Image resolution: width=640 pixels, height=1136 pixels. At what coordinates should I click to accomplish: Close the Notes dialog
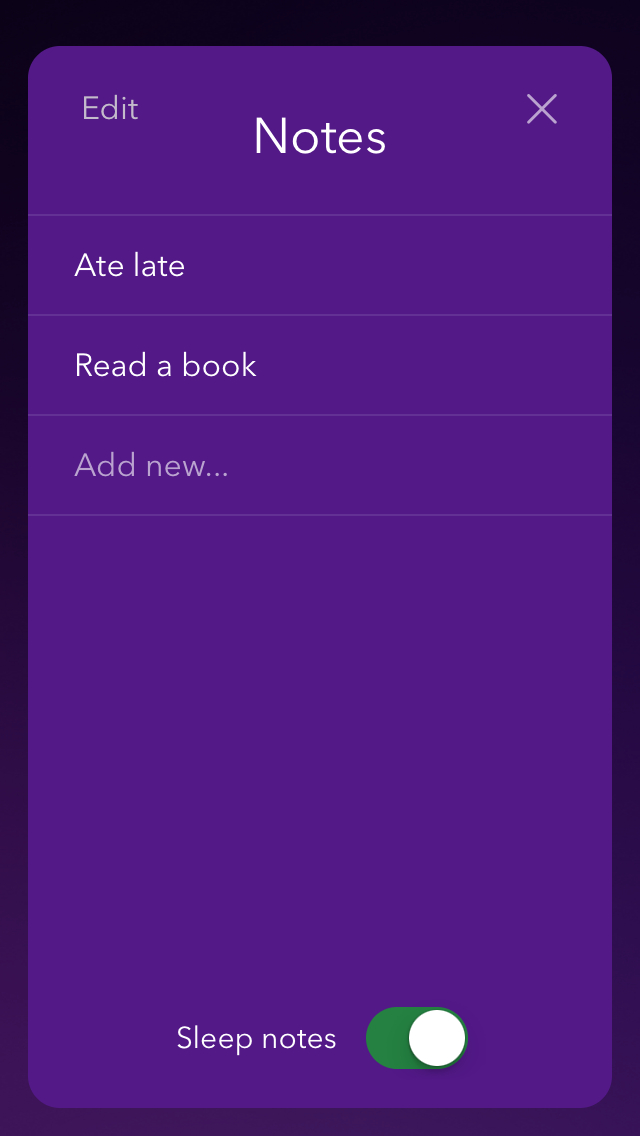tap(541, 109)
